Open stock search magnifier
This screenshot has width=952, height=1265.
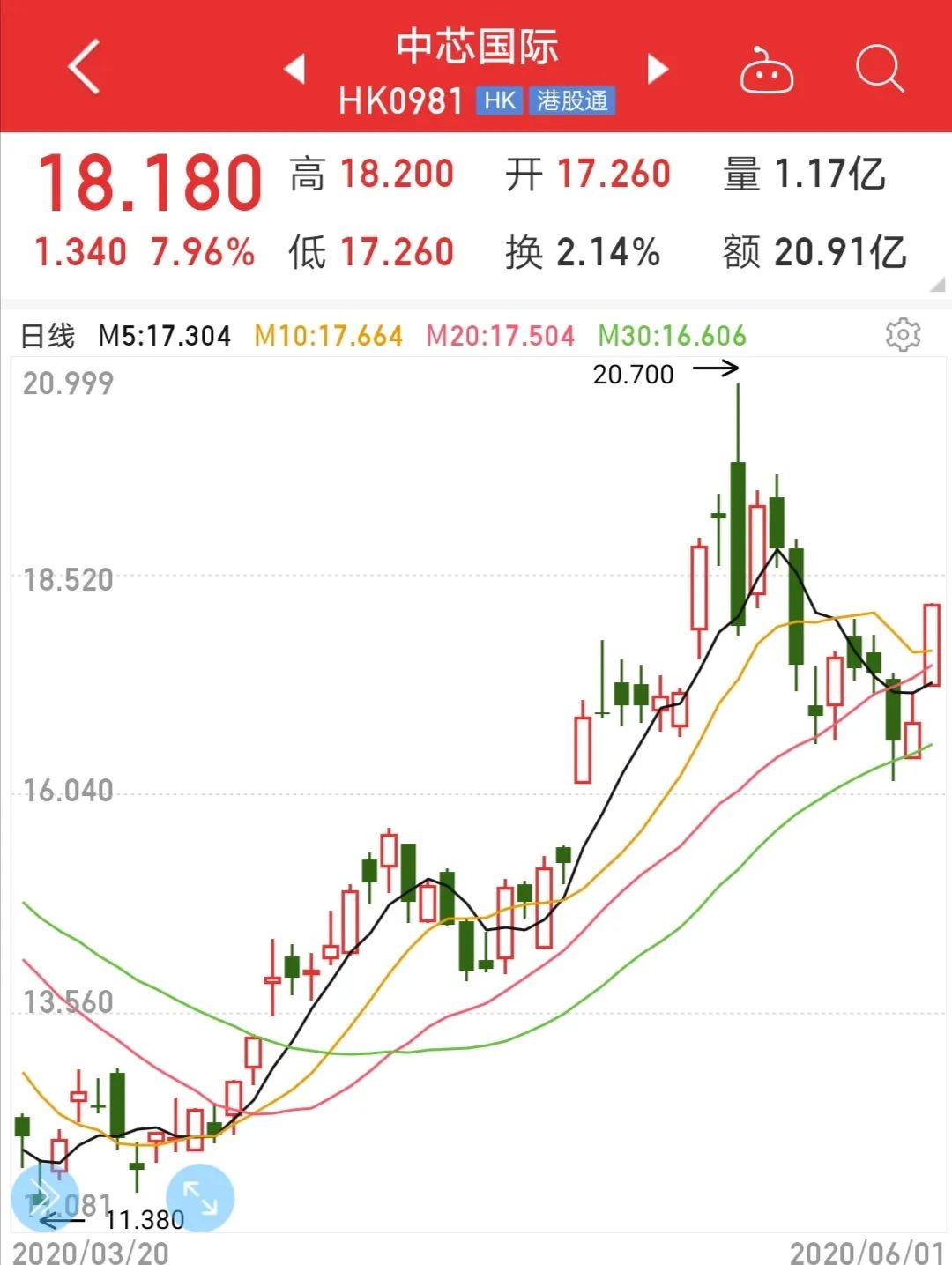[x=879, y=69]
